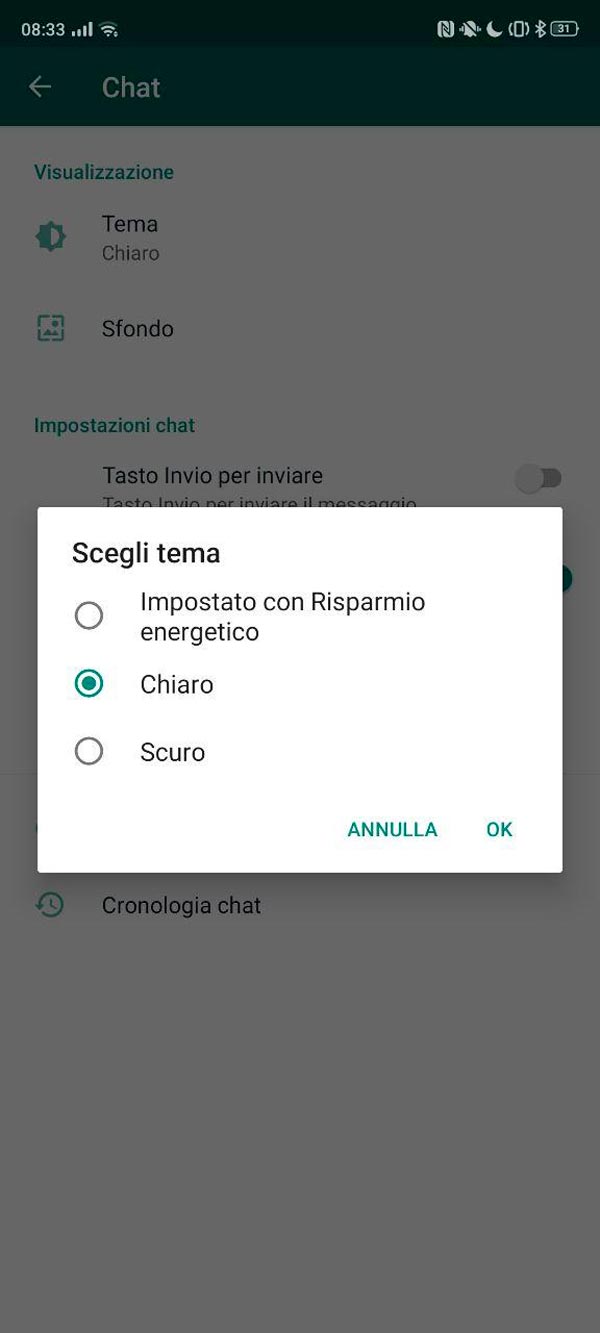This screenshot has width=600, height=1333.
Task: Choose the Chiaro theme
Action: (300, 684)
